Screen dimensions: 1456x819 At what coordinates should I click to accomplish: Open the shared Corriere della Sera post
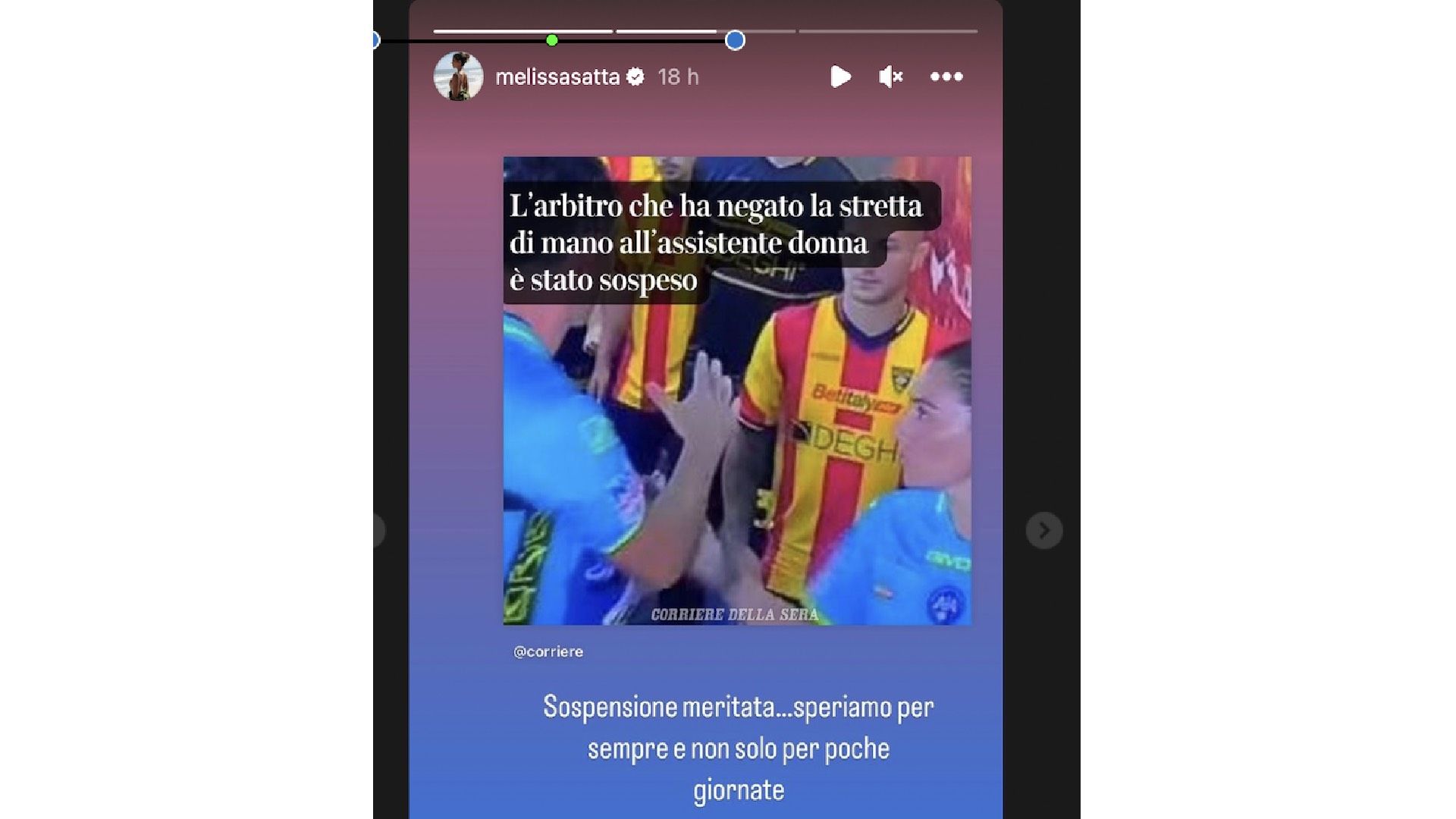(x=737, y=391)
